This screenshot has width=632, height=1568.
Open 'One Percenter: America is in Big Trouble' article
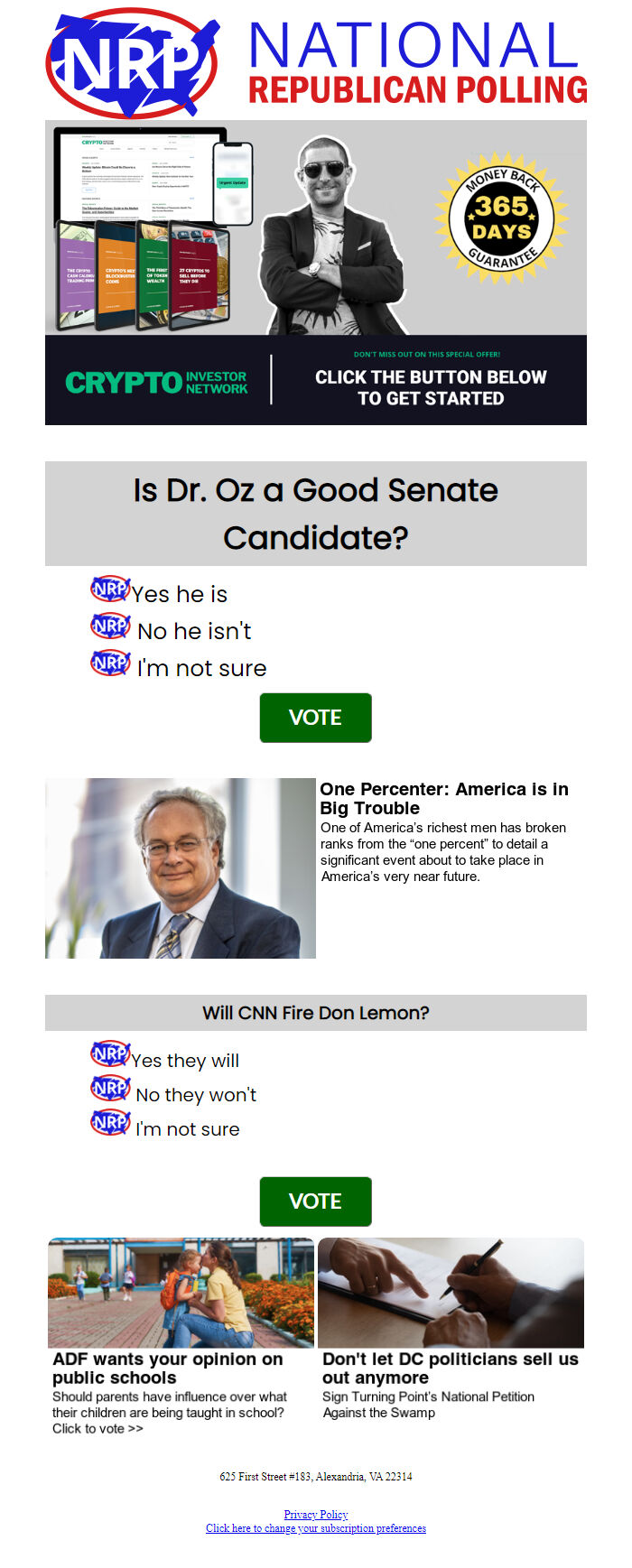(x=444, y=798)
